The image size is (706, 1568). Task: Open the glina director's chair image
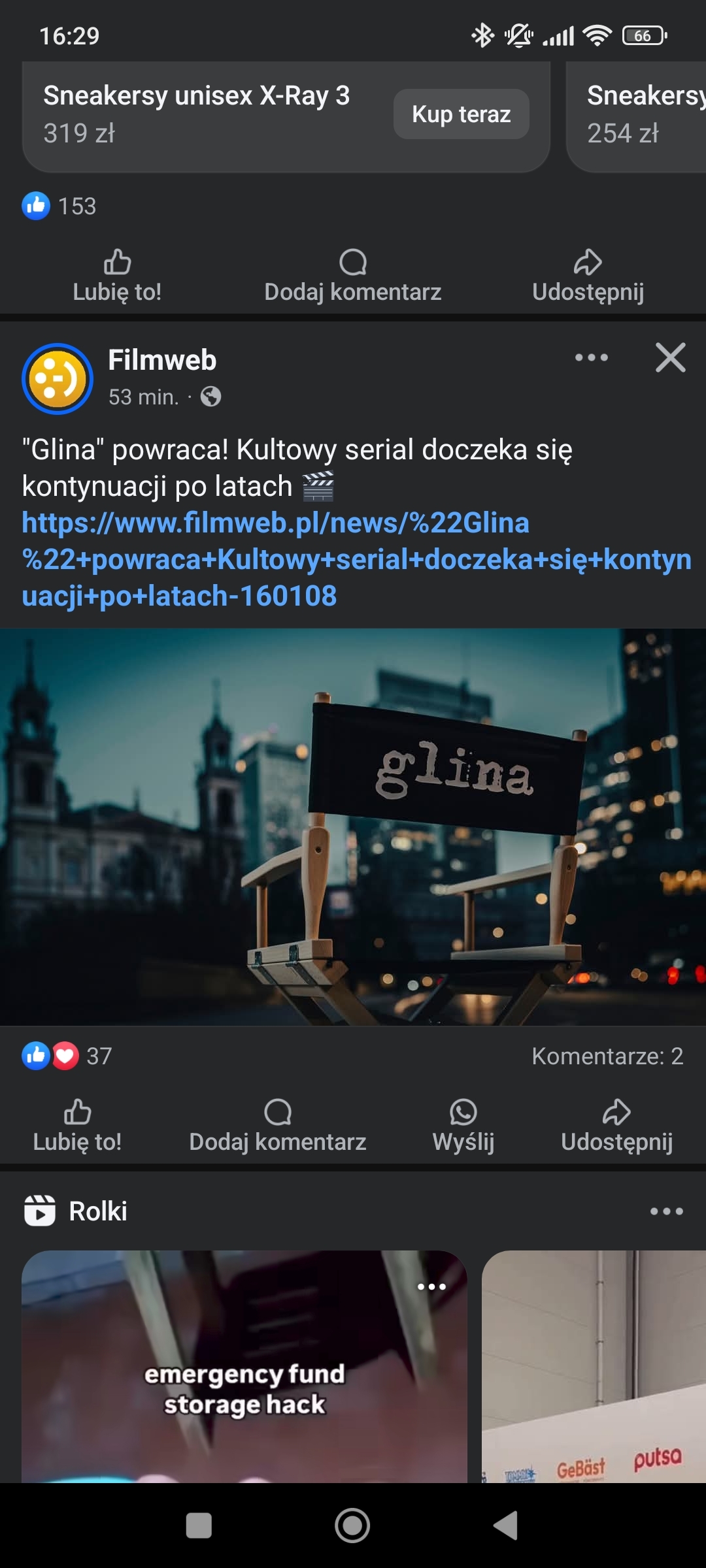pos(353,826)
